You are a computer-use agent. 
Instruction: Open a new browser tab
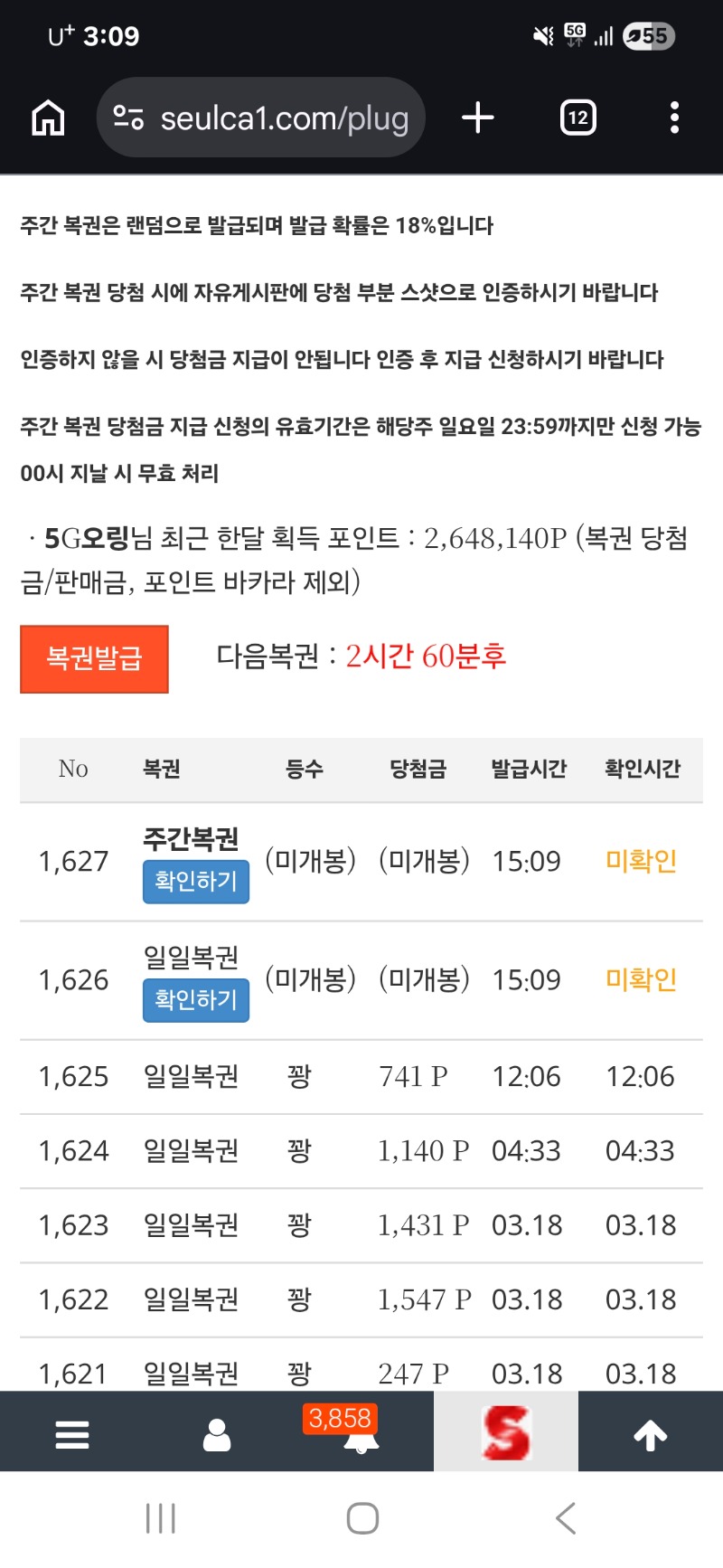(x=478, y=118)
